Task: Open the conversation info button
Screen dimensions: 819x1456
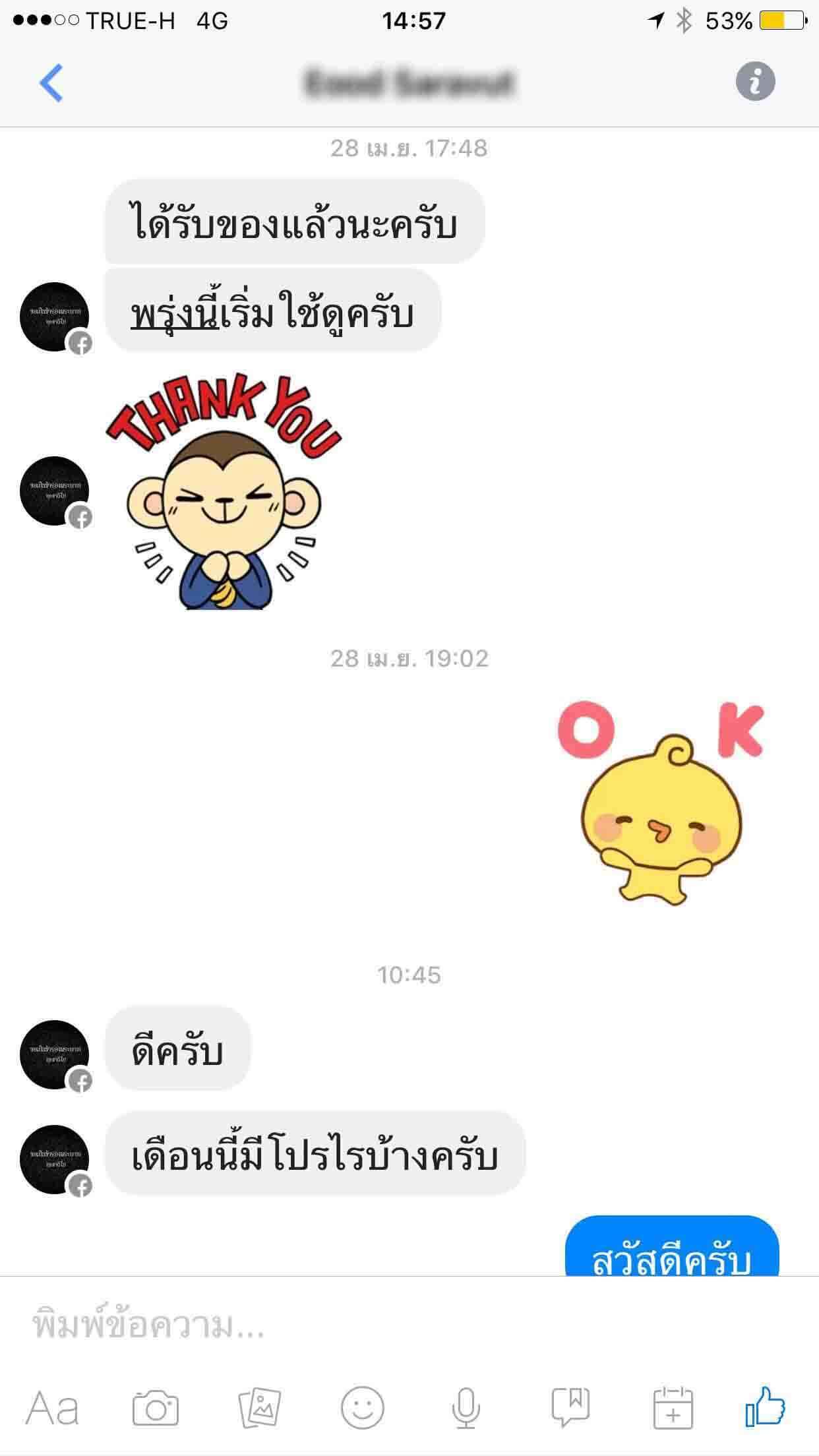Action: 755,82
